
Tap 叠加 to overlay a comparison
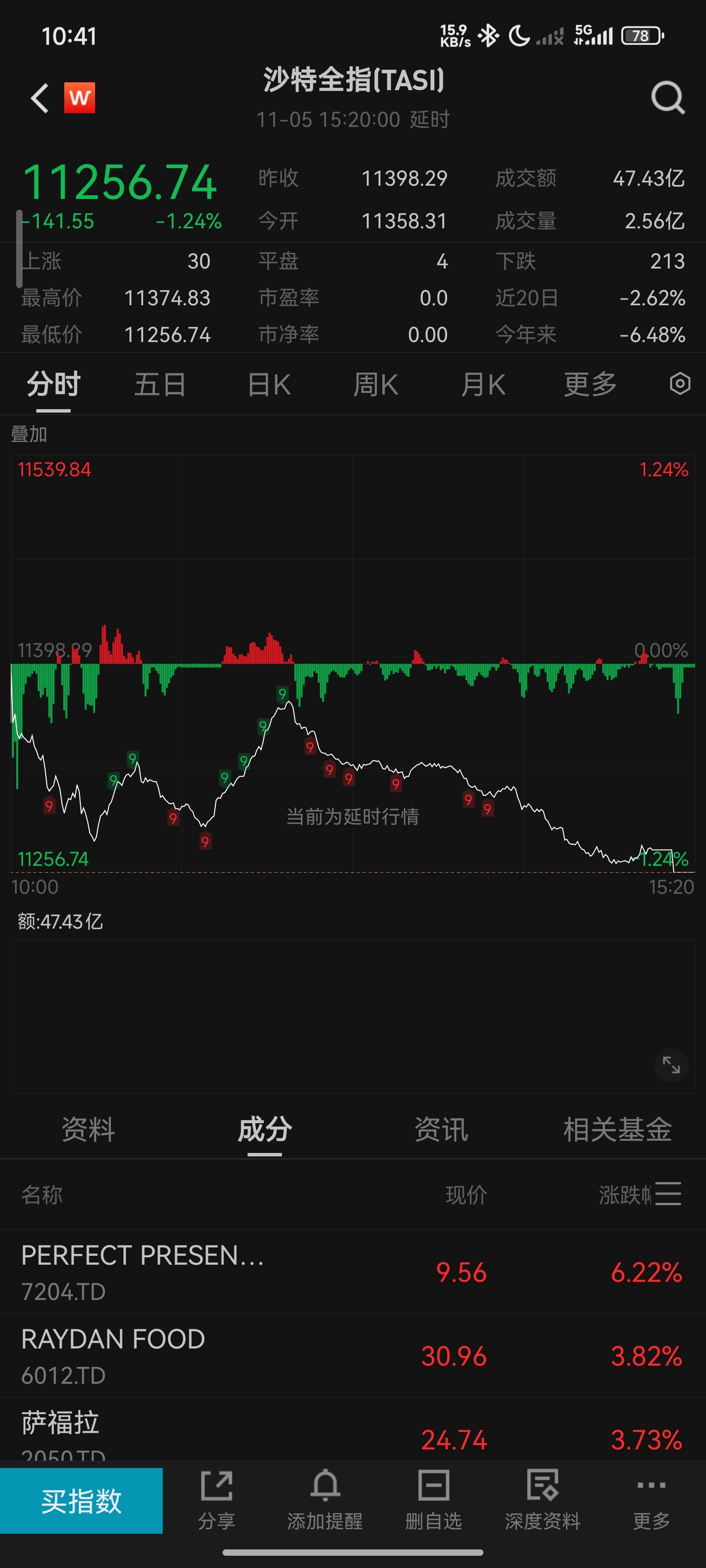pyautogui.click(x=28, y=434)
